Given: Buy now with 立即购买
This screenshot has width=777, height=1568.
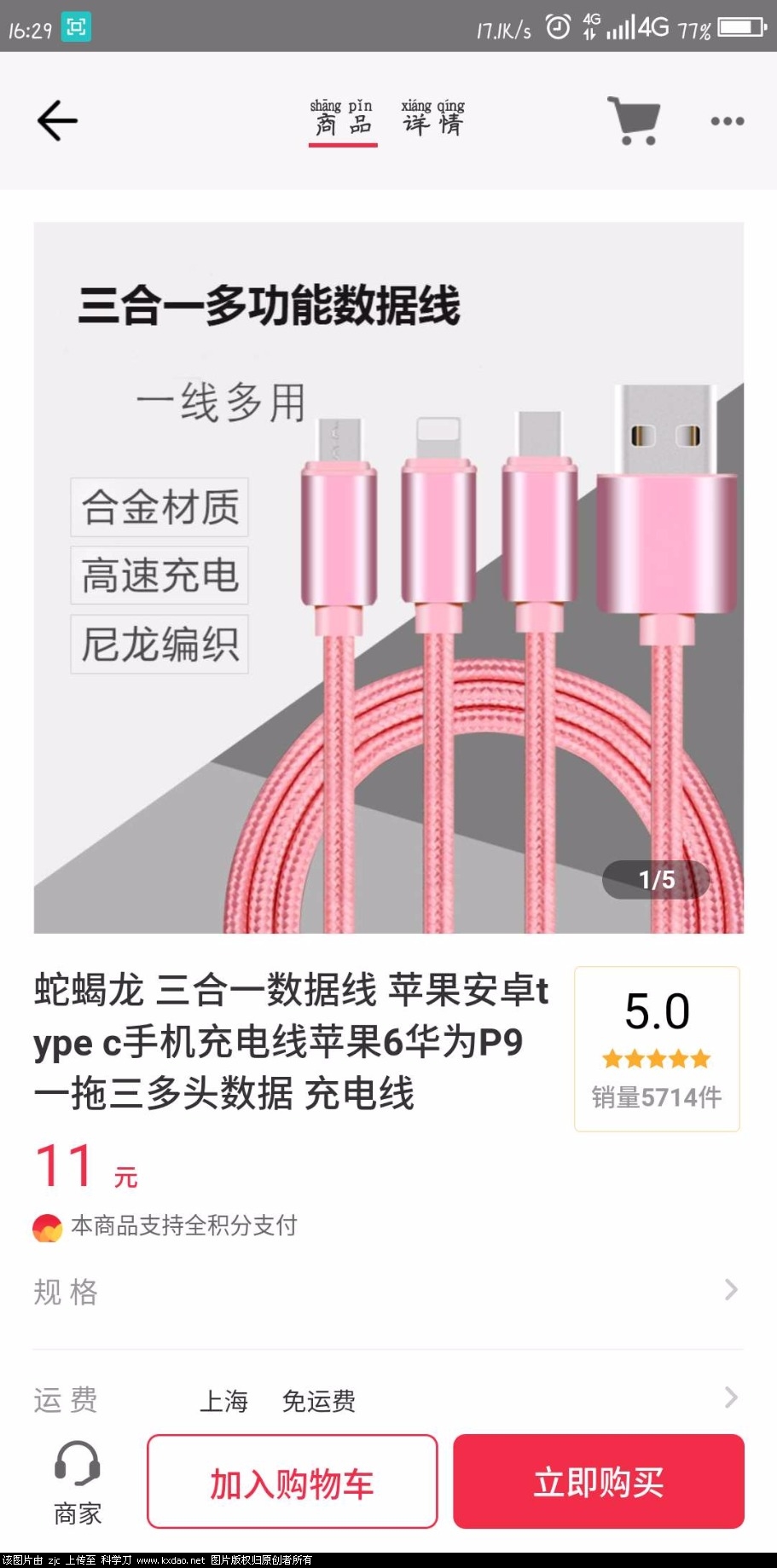Looking at the screenshot, I should pos(598,1482).
